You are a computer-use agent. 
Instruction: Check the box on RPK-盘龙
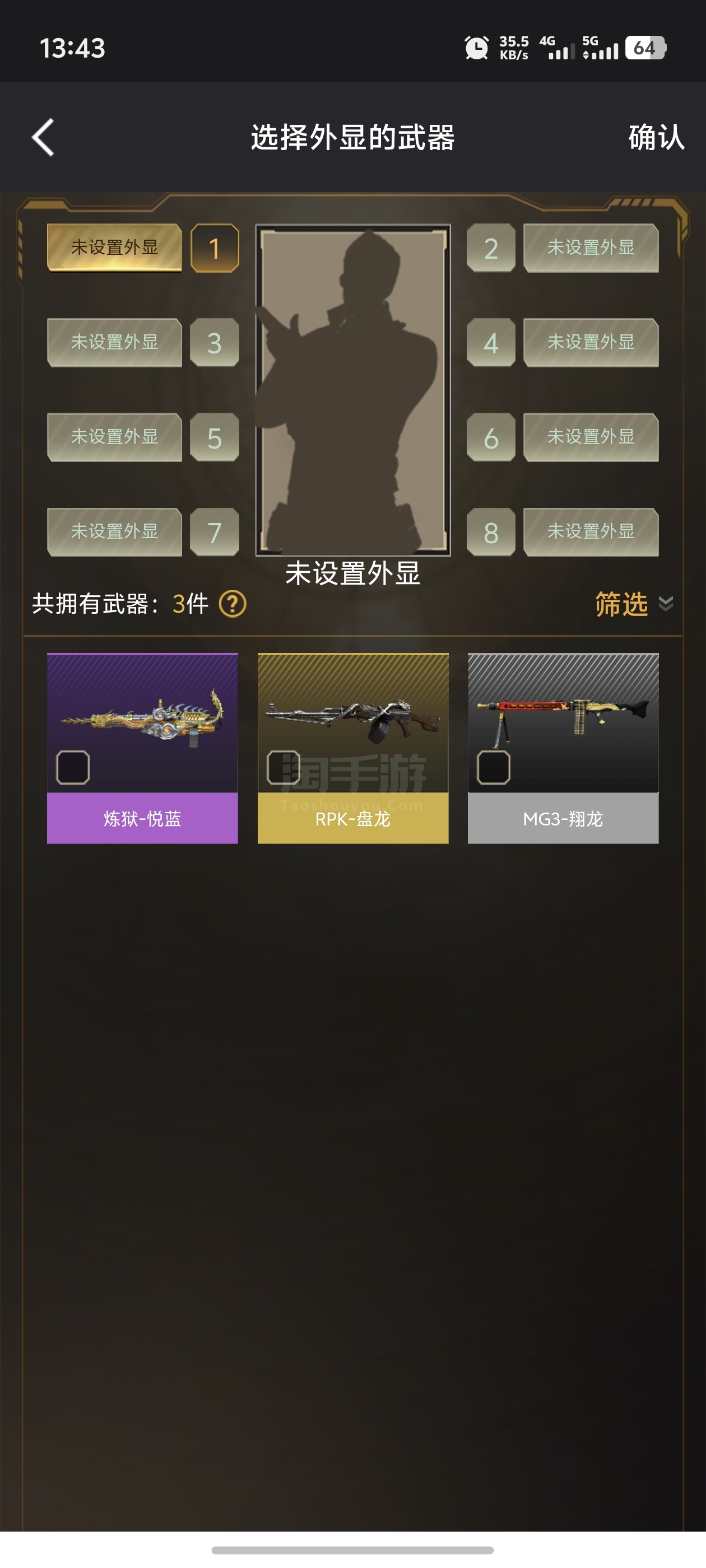coord(284,767)
